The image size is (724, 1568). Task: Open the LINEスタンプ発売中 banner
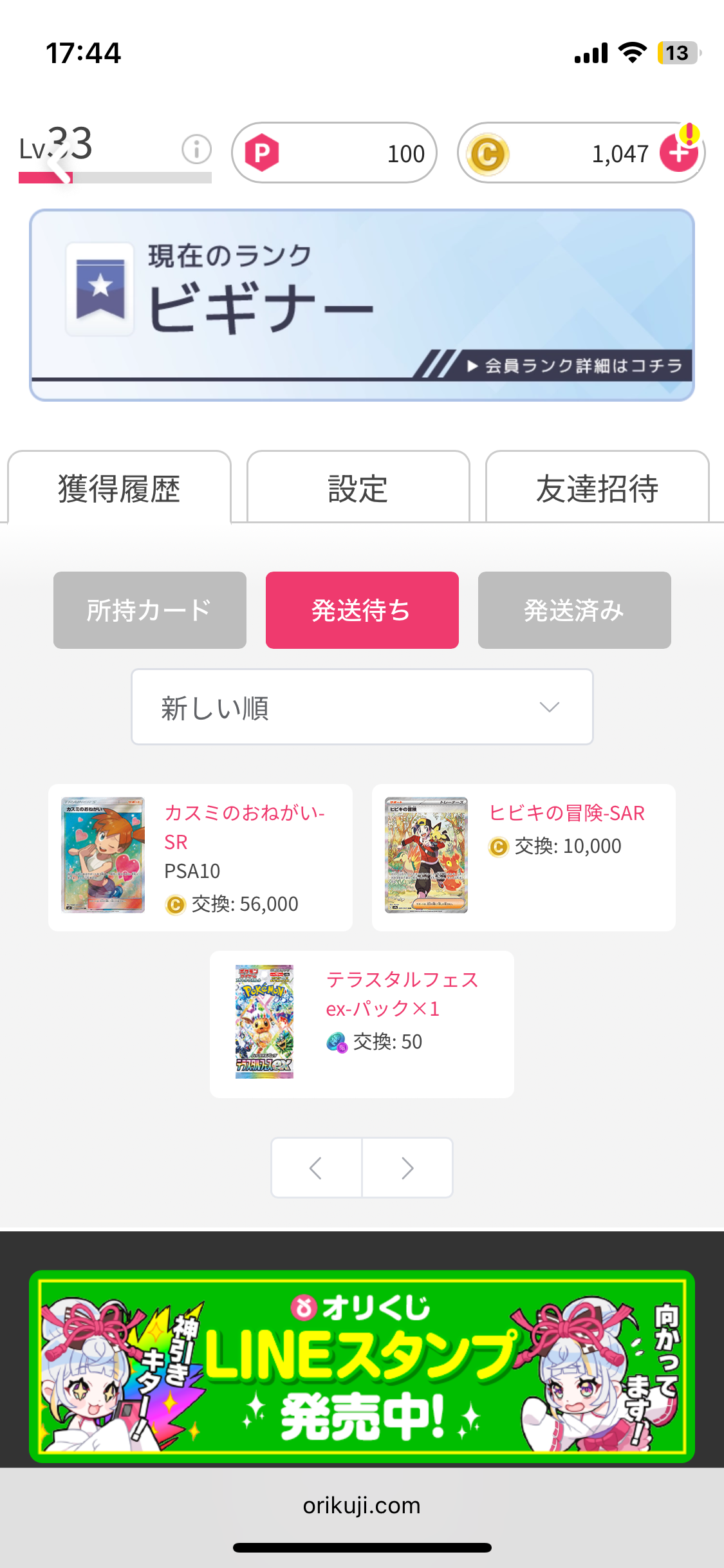(x=362, y=1366)
